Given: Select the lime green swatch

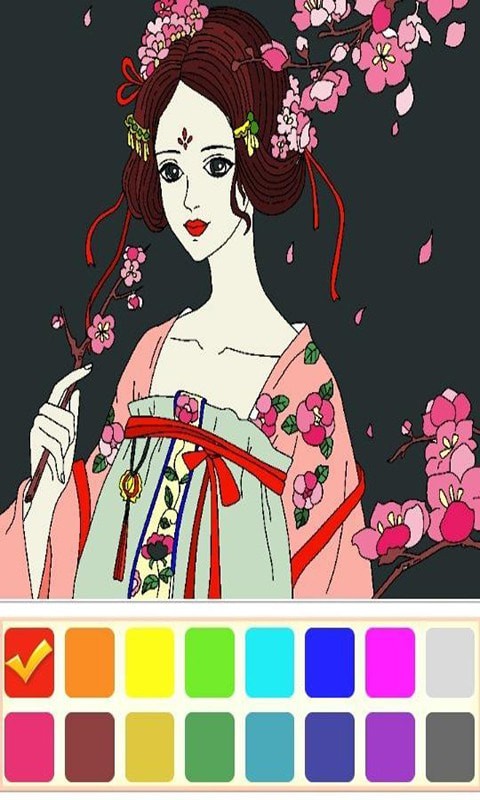Looking at the screenshot, I should point(210,662).
